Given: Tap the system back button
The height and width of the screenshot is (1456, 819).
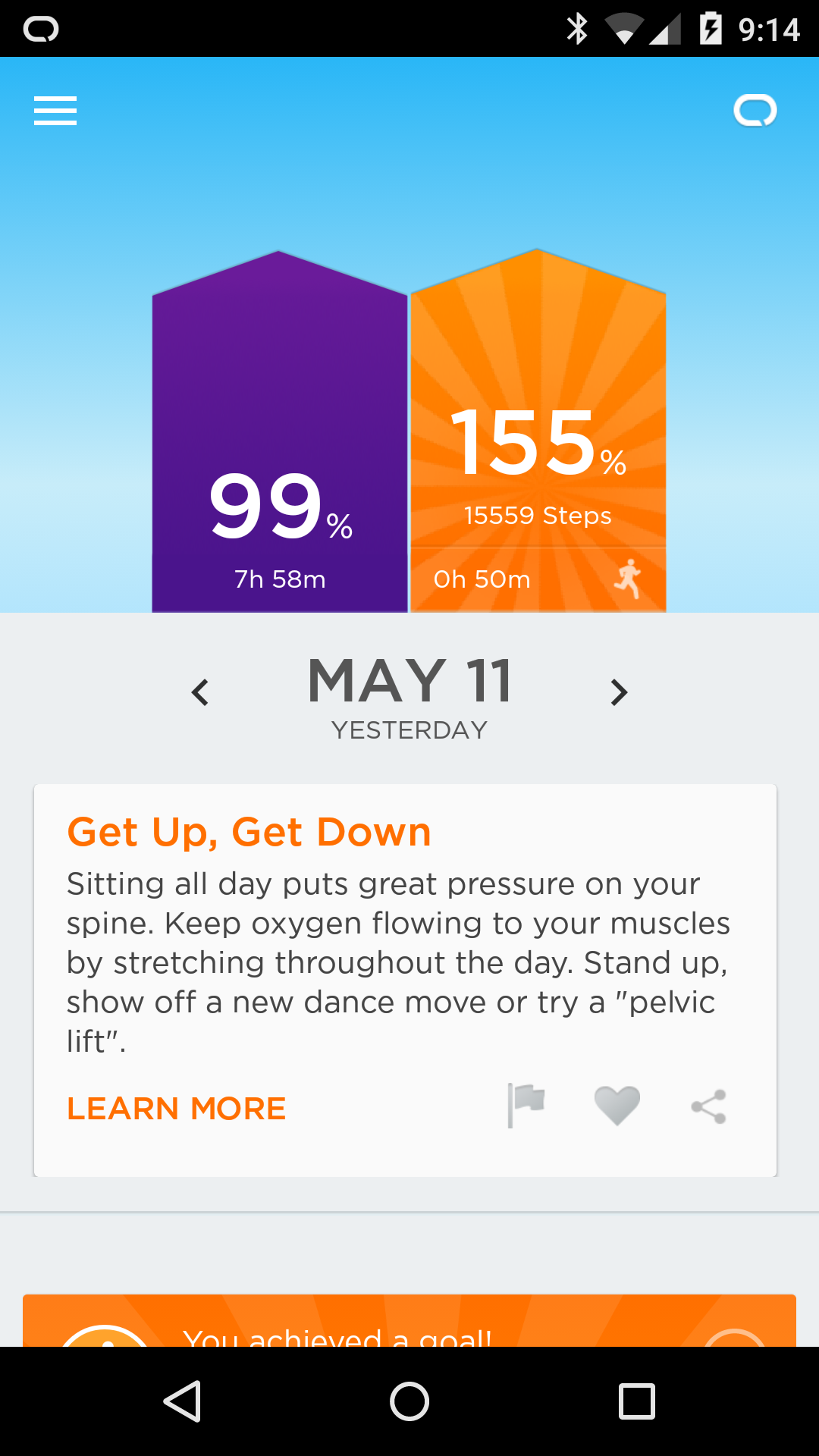Looking at the screenshot, I should (182, 1401).
